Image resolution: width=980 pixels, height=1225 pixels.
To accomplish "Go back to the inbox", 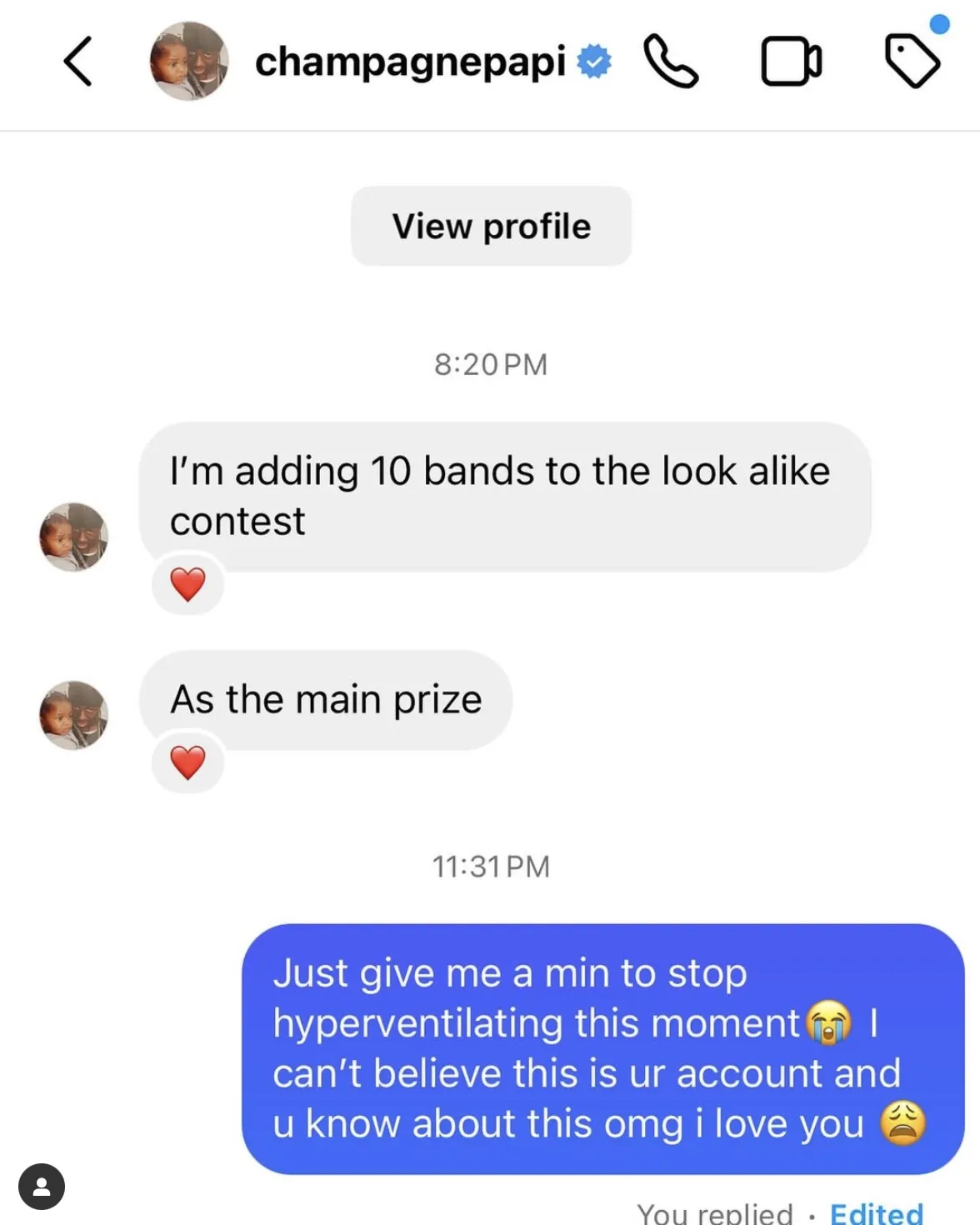I will 77,61.
